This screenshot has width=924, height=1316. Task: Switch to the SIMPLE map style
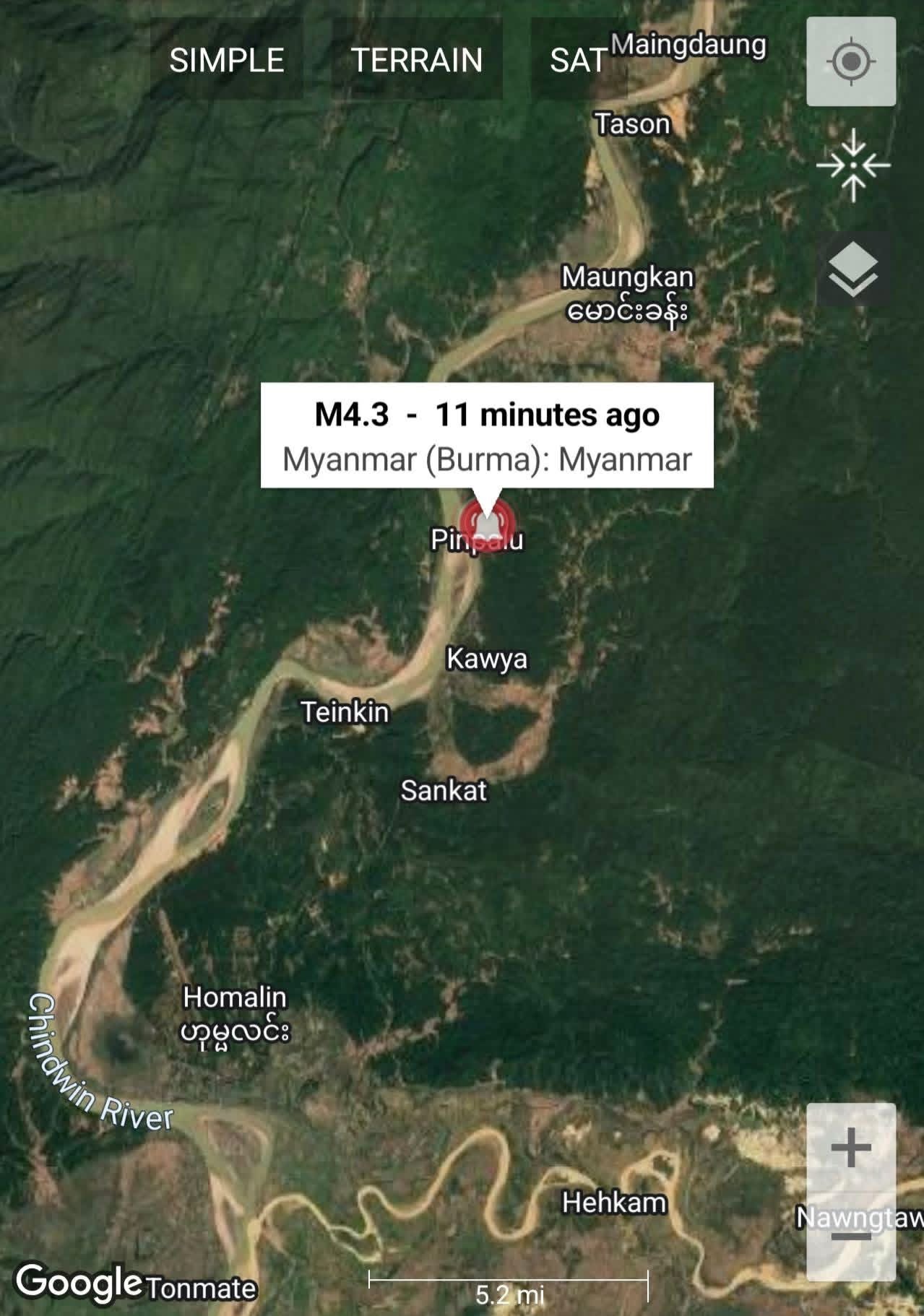pos(226,60)
